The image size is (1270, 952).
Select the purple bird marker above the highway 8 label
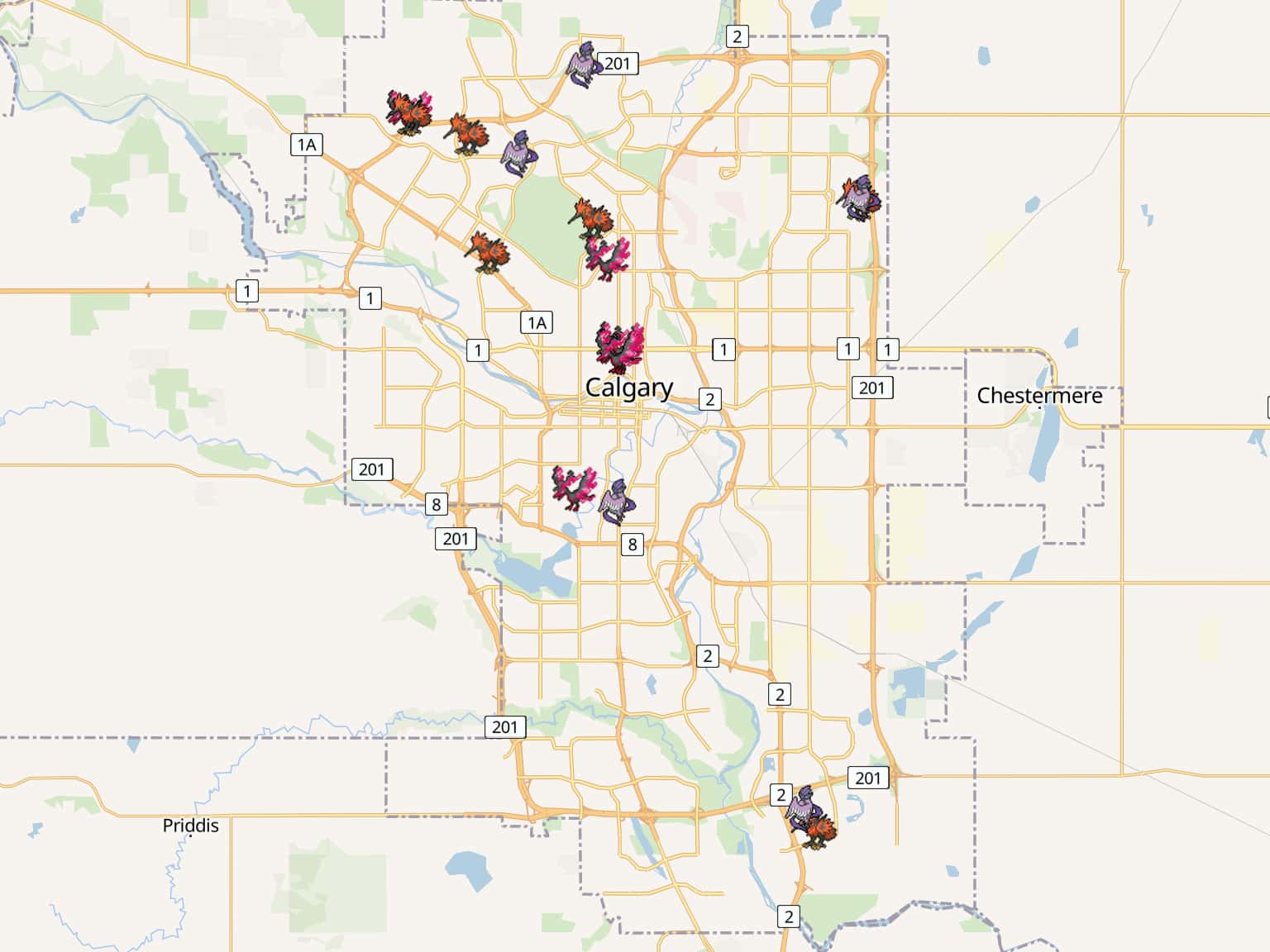coord(618,502)
